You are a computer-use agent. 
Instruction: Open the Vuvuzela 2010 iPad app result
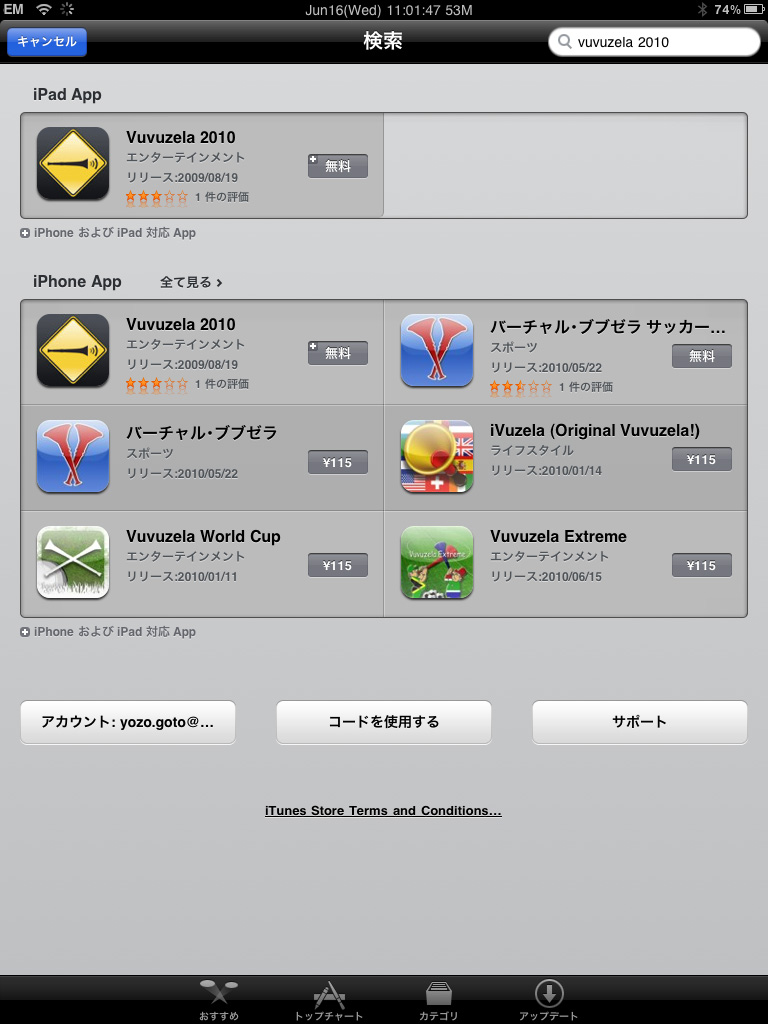pyautogui.click(x=181, y=138)
